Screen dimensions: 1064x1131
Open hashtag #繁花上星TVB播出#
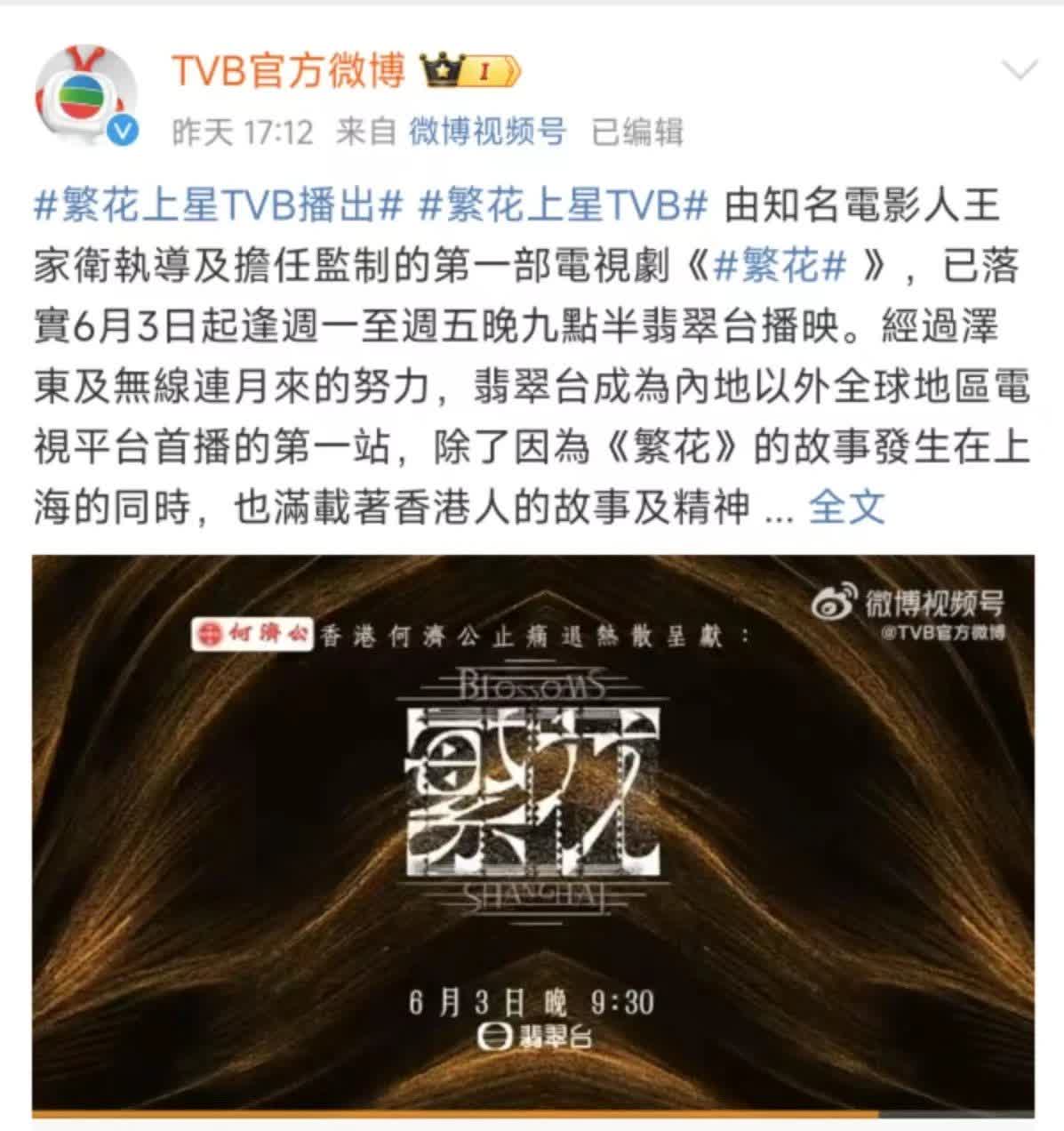(219, 205)
